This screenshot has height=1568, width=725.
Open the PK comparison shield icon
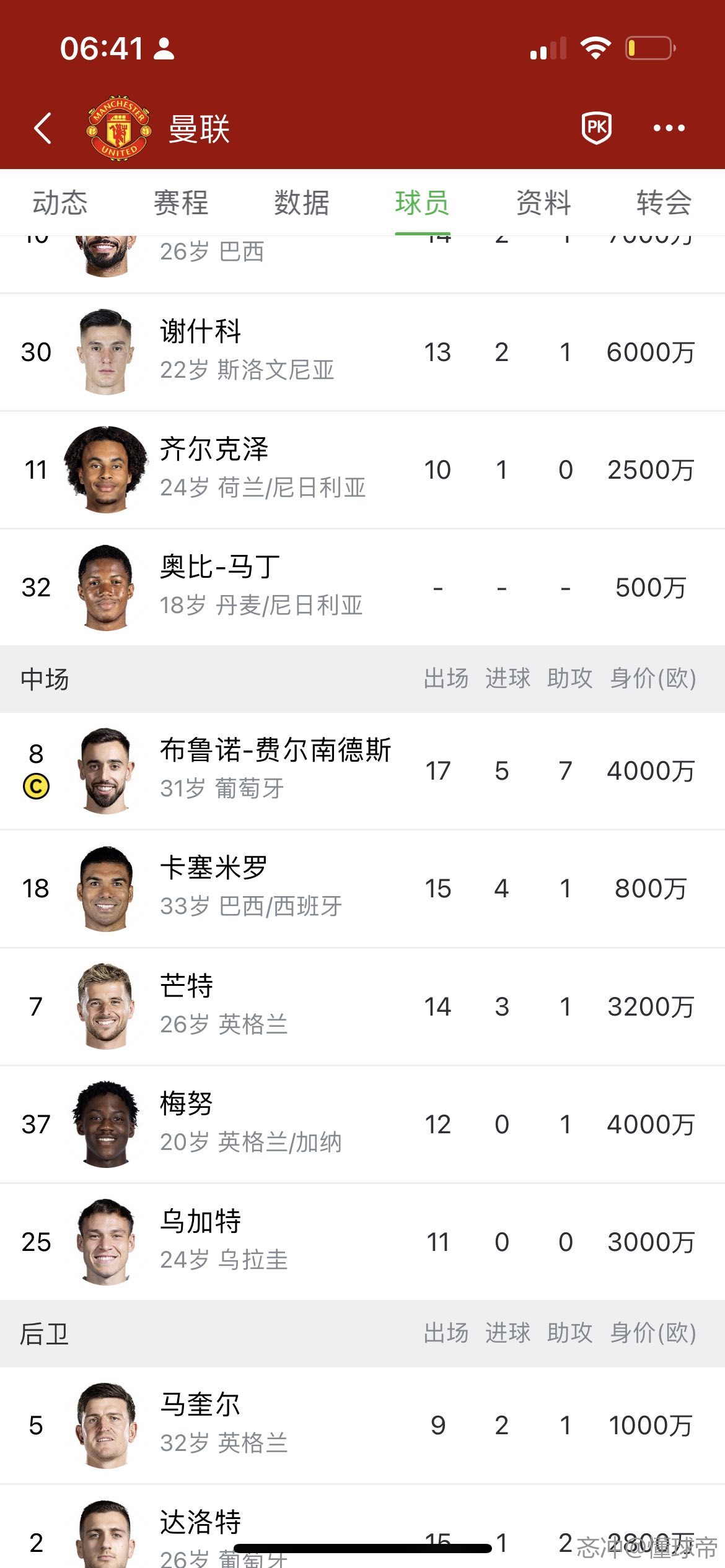pyautogui.click(x=596, y=128)
